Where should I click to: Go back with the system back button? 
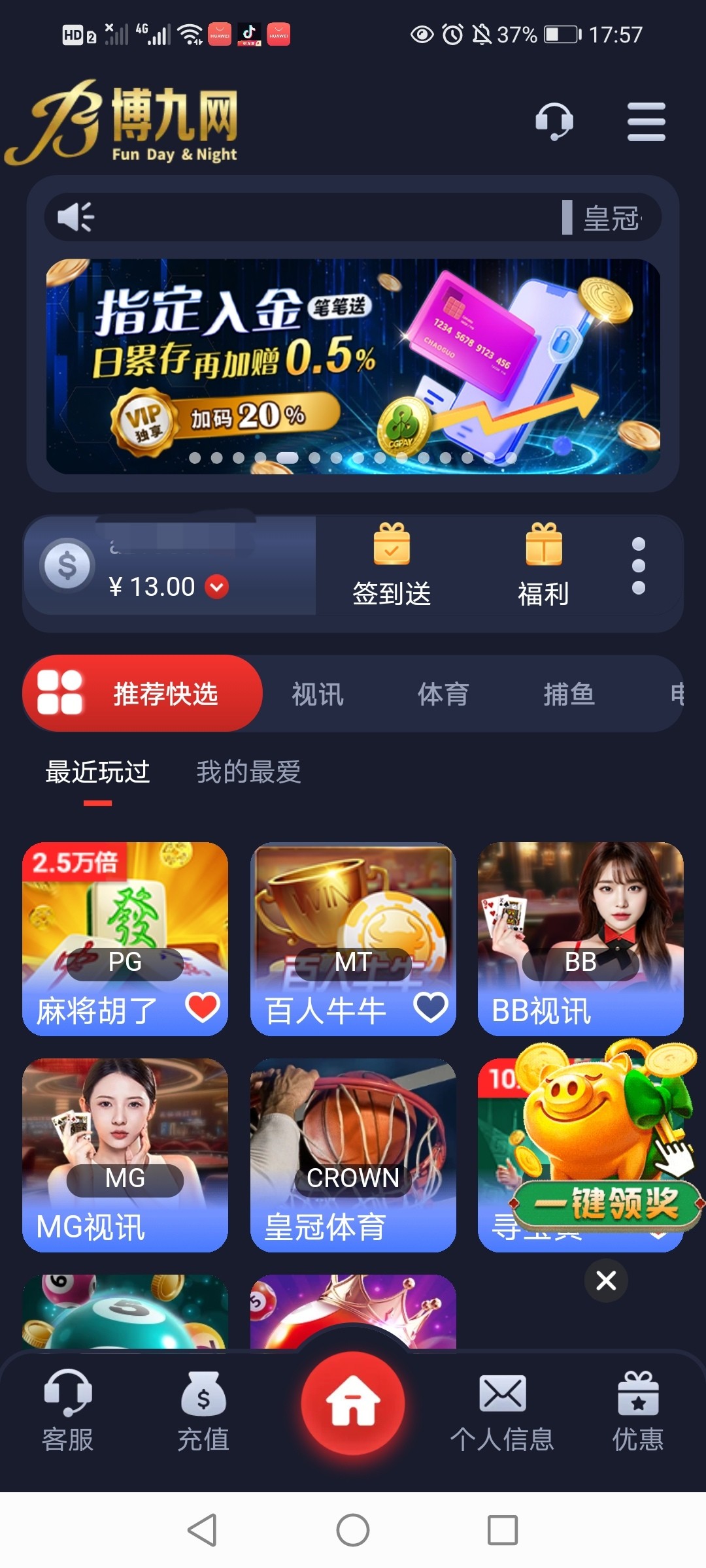[202, 1530]
